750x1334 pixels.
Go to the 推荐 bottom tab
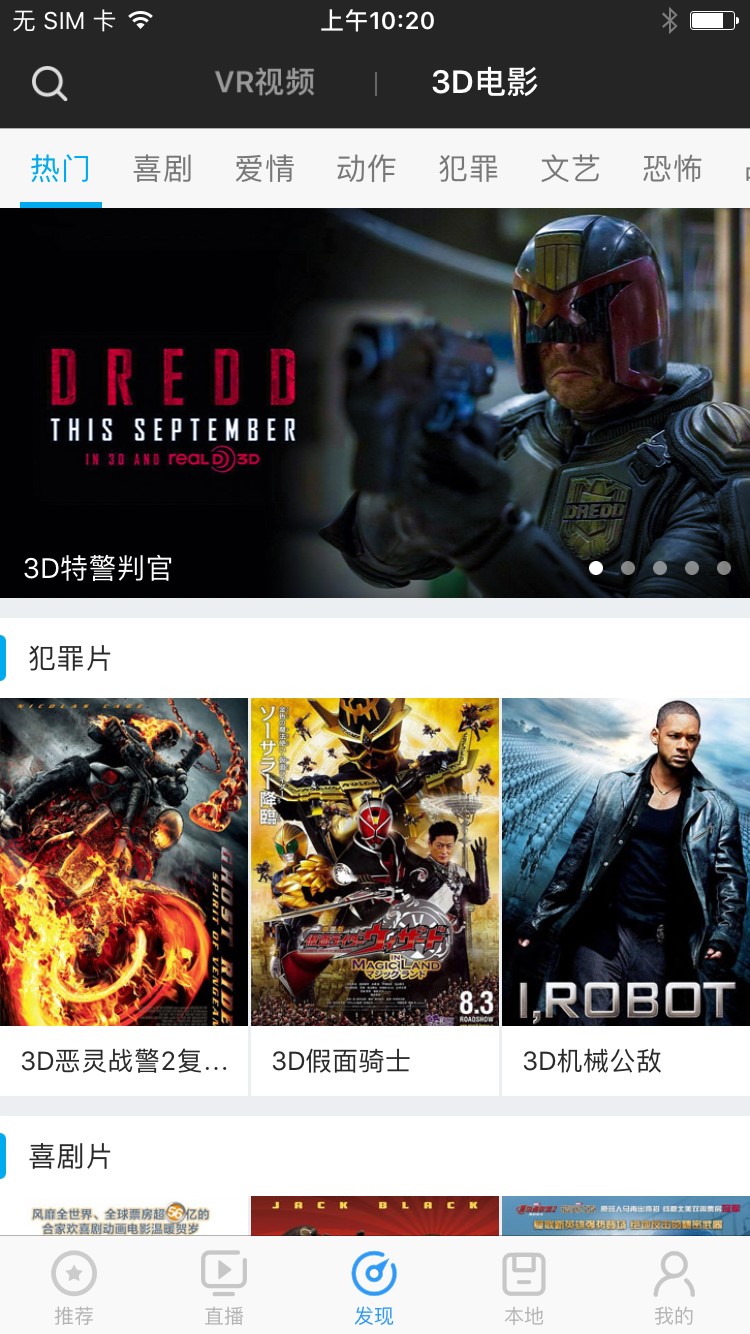coord(74,1288)
